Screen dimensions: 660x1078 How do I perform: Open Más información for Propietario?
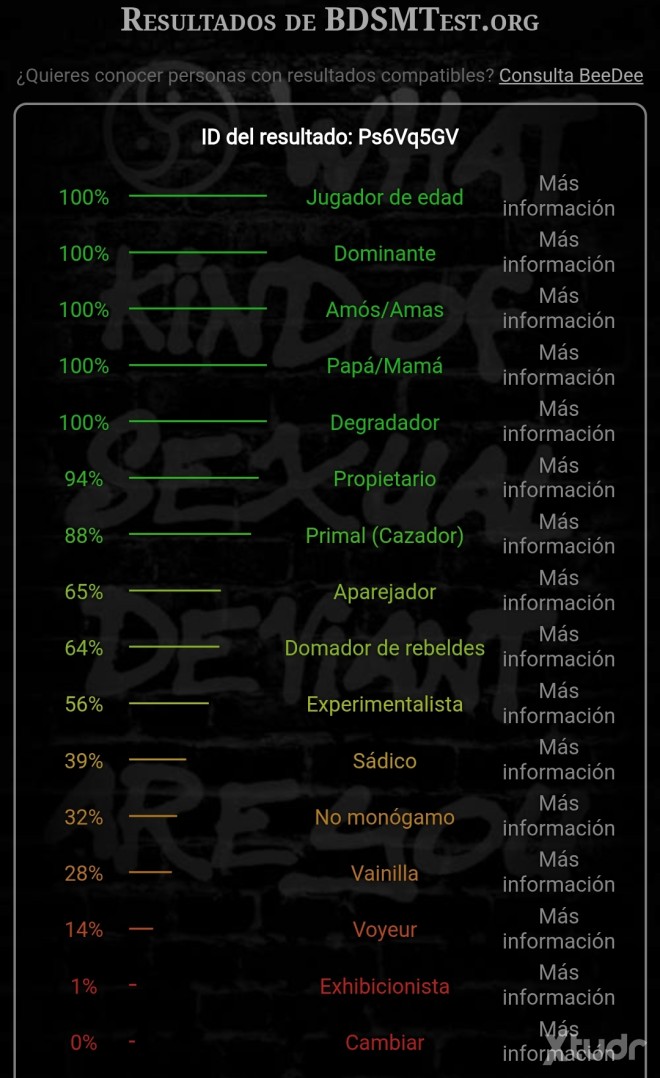pyautogui.click(x=558, y=477)
